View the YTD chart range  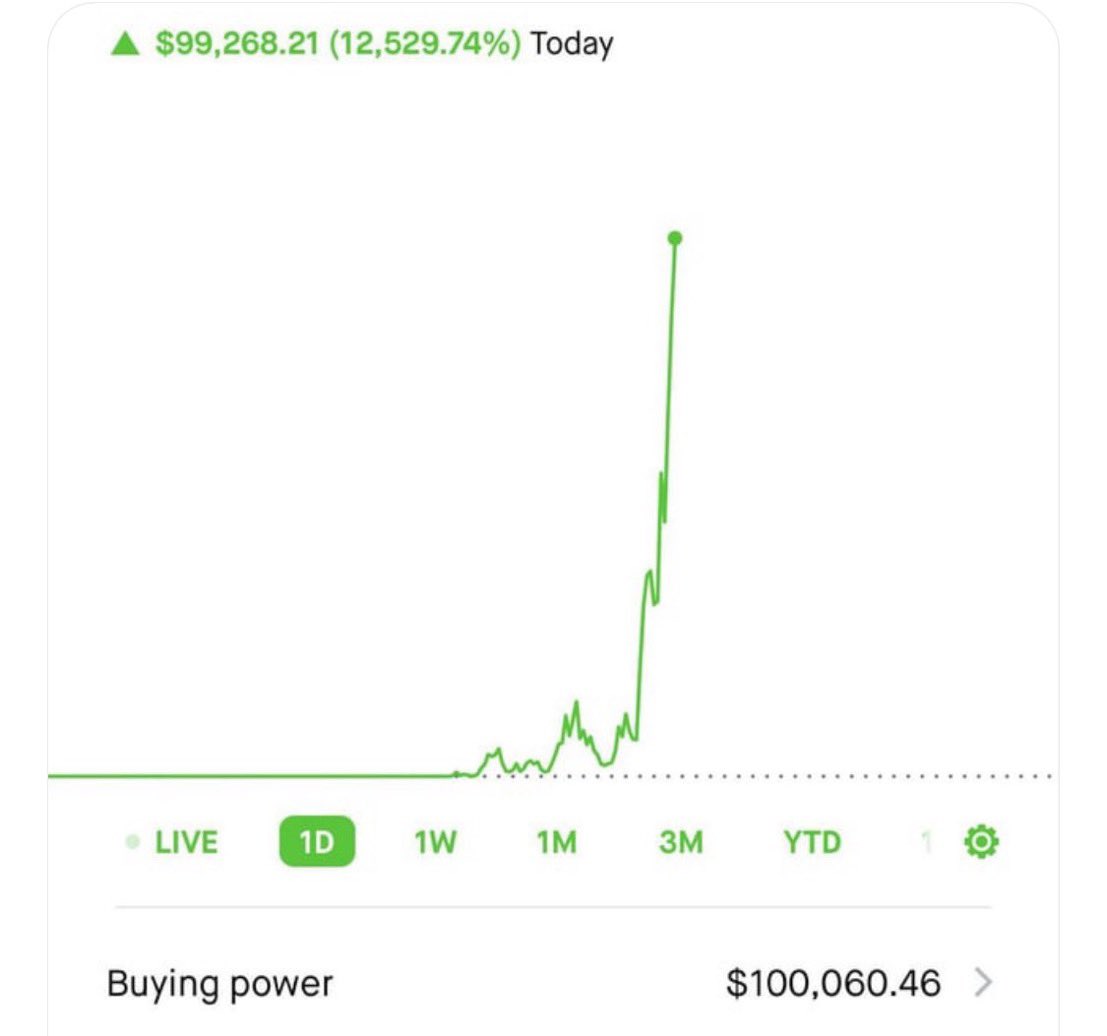(812, 842)
